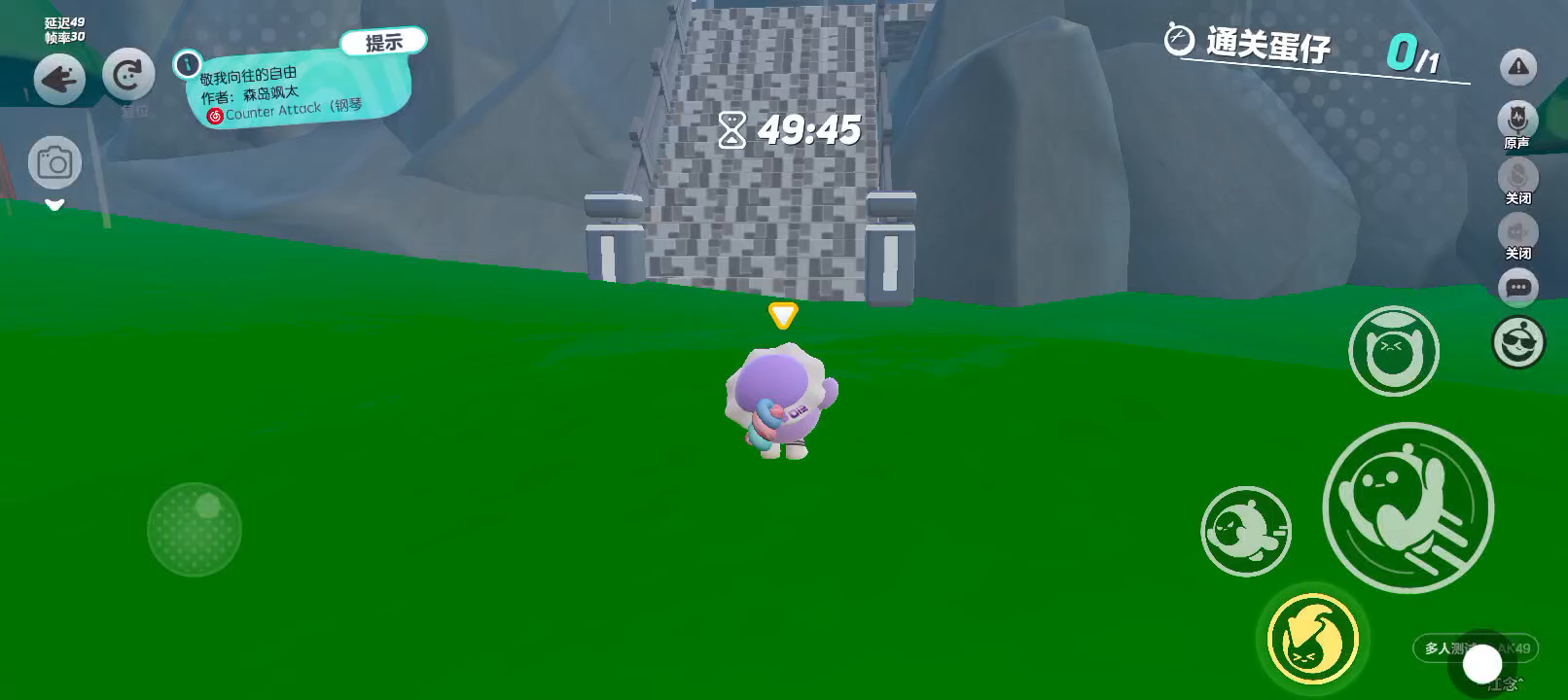Tap the reset position button
1568x700 pixels.
point(129,76)
